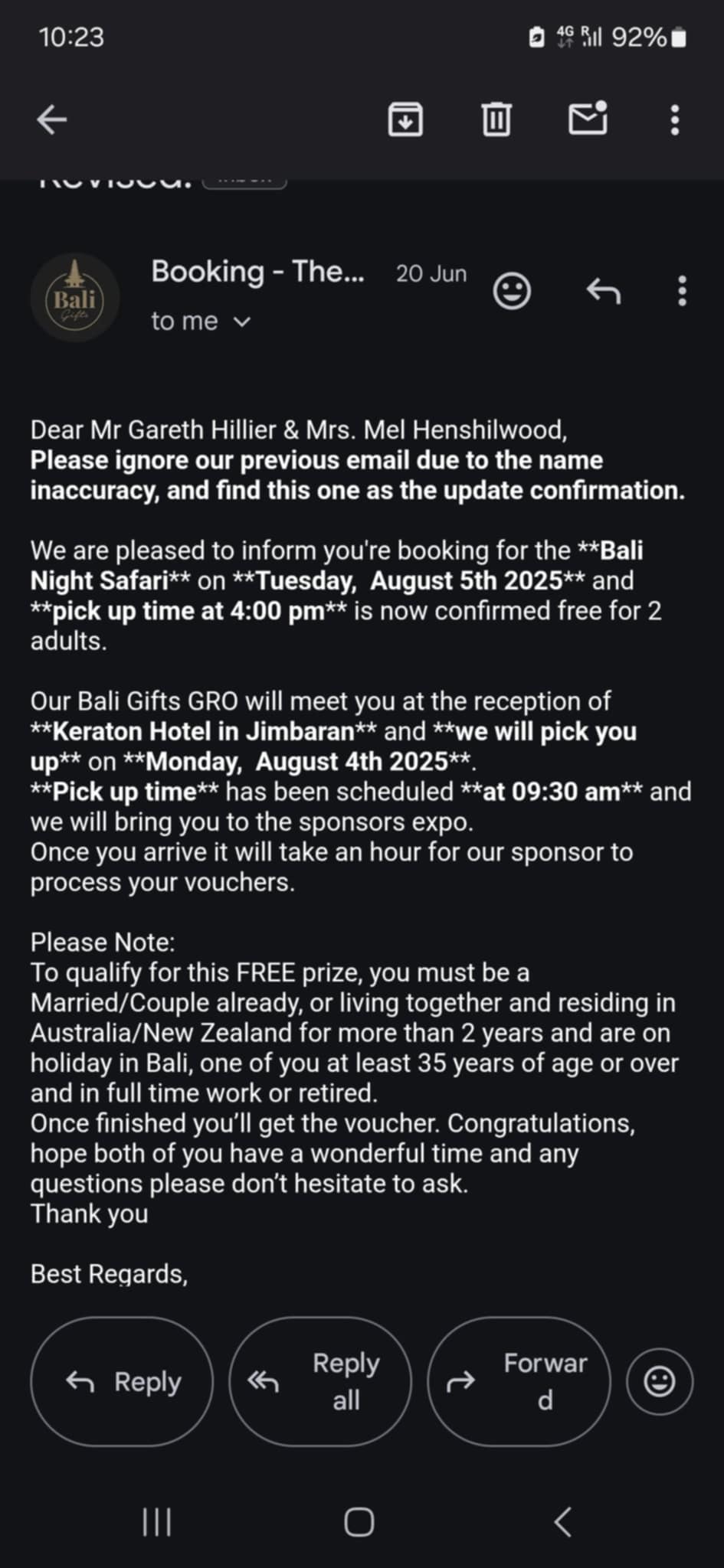
Task: Mark the email as unread
Action: pos(588,119)
